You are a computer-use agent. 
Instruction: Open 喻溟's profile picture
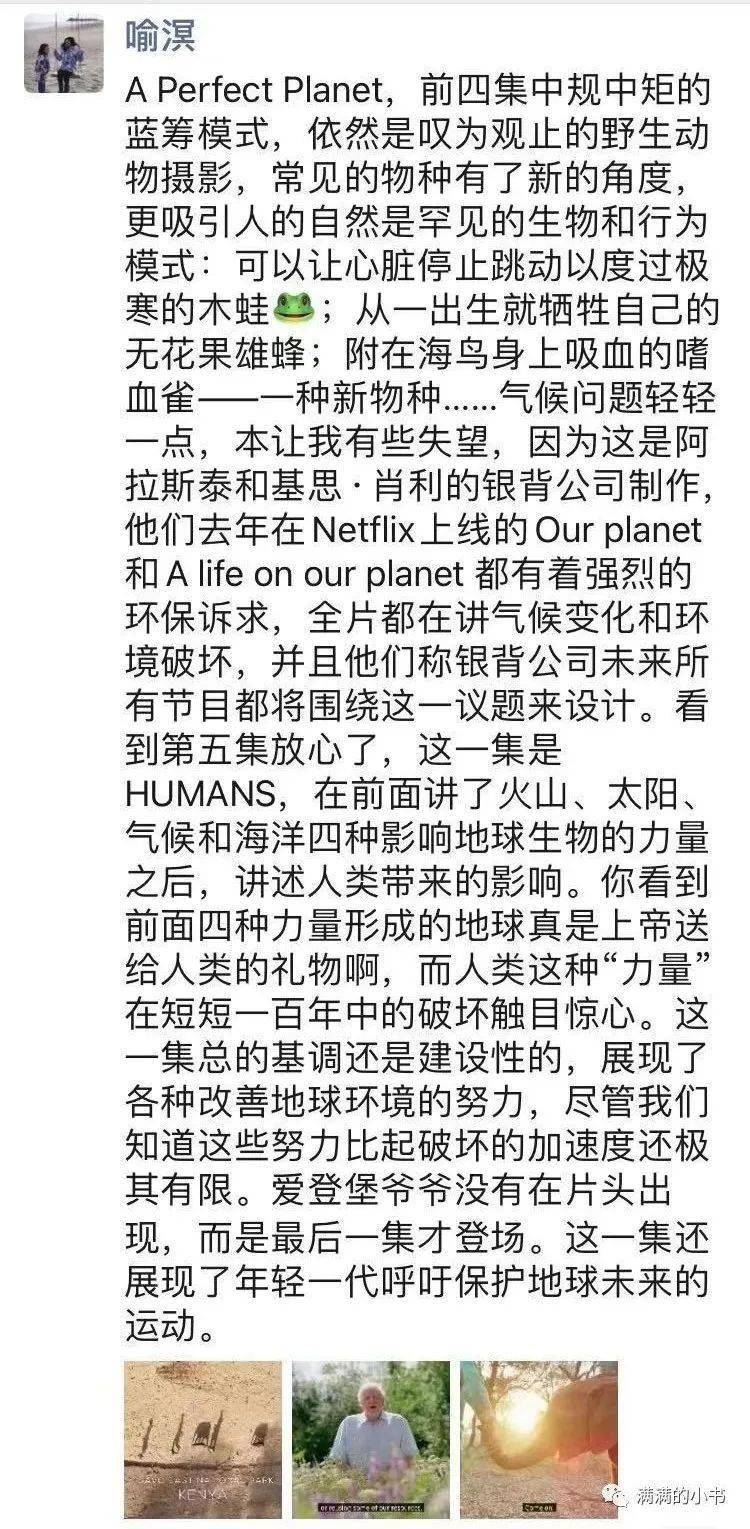pos(64,54)
